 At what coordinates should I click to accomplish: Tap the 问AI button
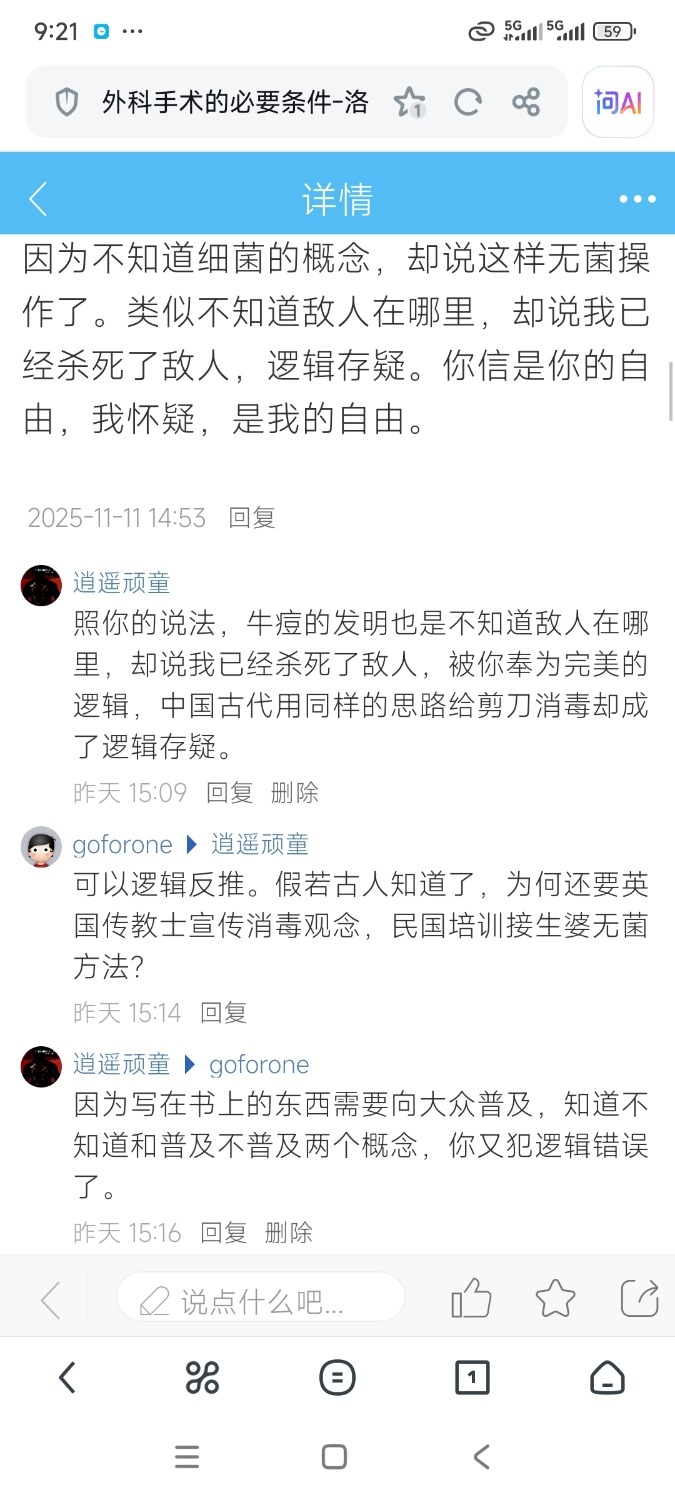[617, 102]
